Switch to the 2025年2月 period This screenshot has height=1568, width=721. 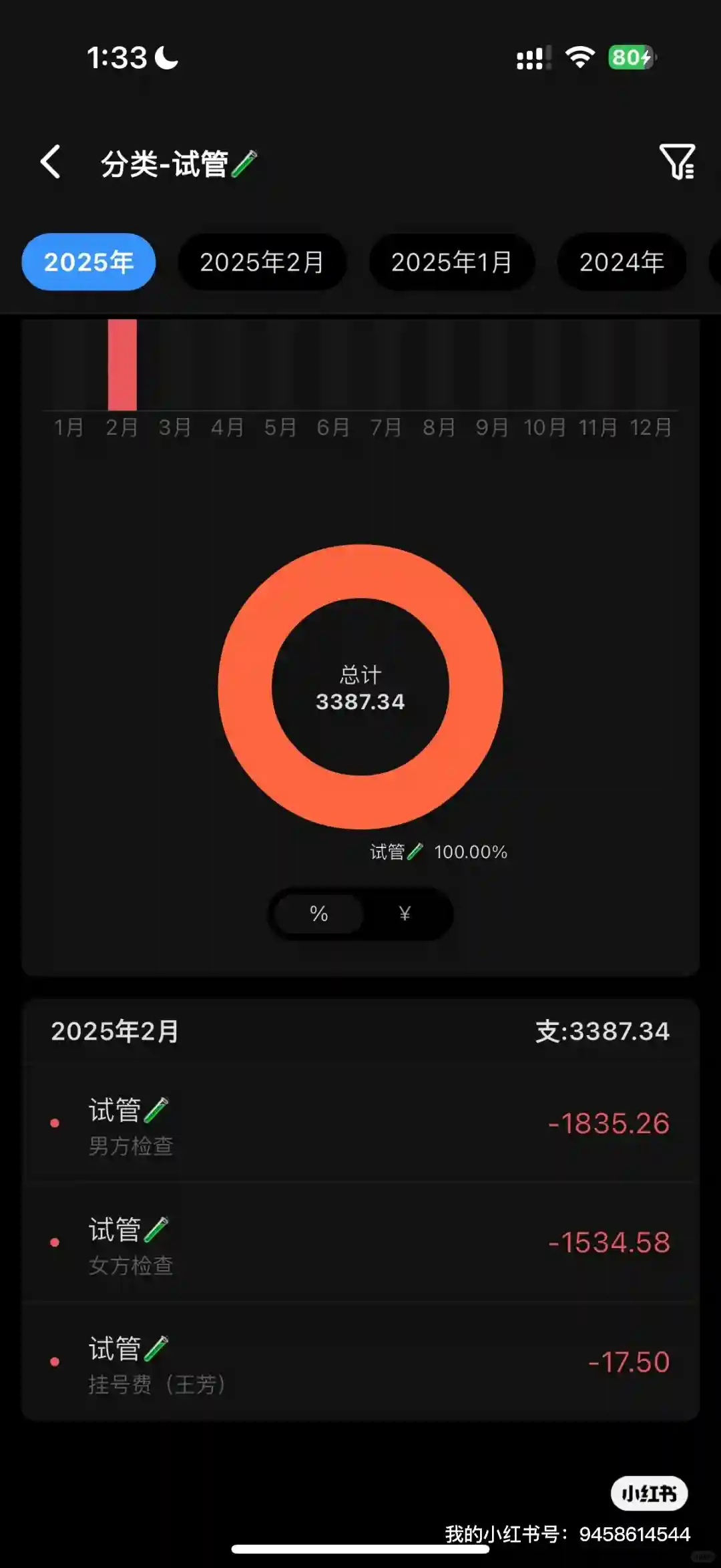pos(262,262)
